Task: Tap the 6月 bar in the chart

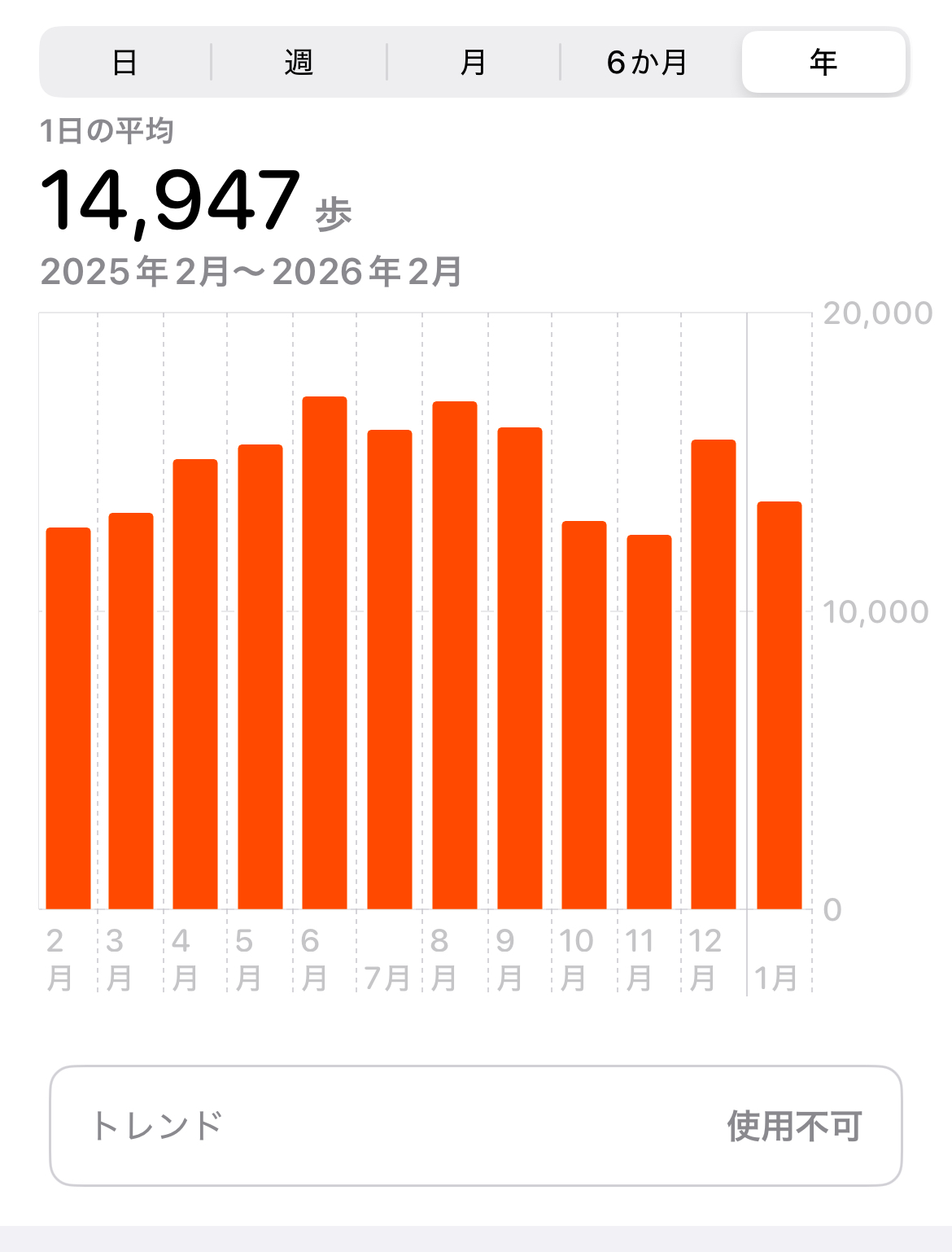Action: click(325, 651)
